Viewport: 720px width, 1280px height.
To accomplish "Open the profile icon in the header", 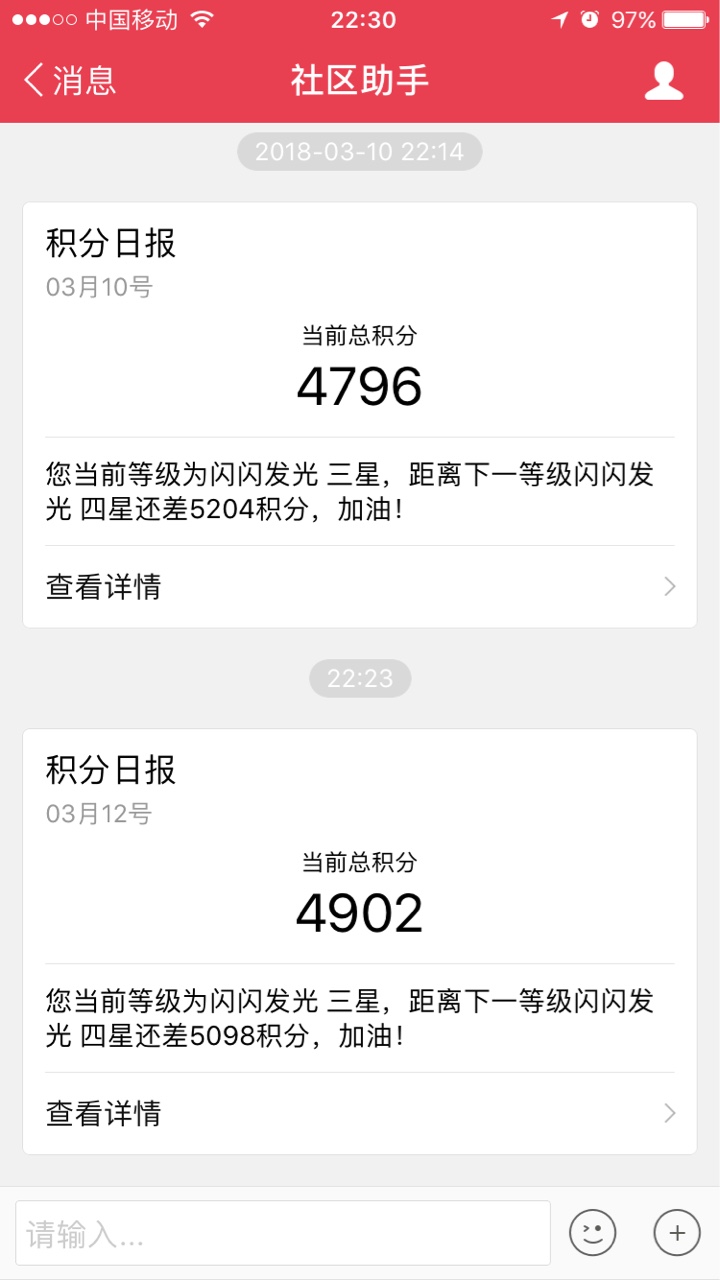I will [664, 81].
